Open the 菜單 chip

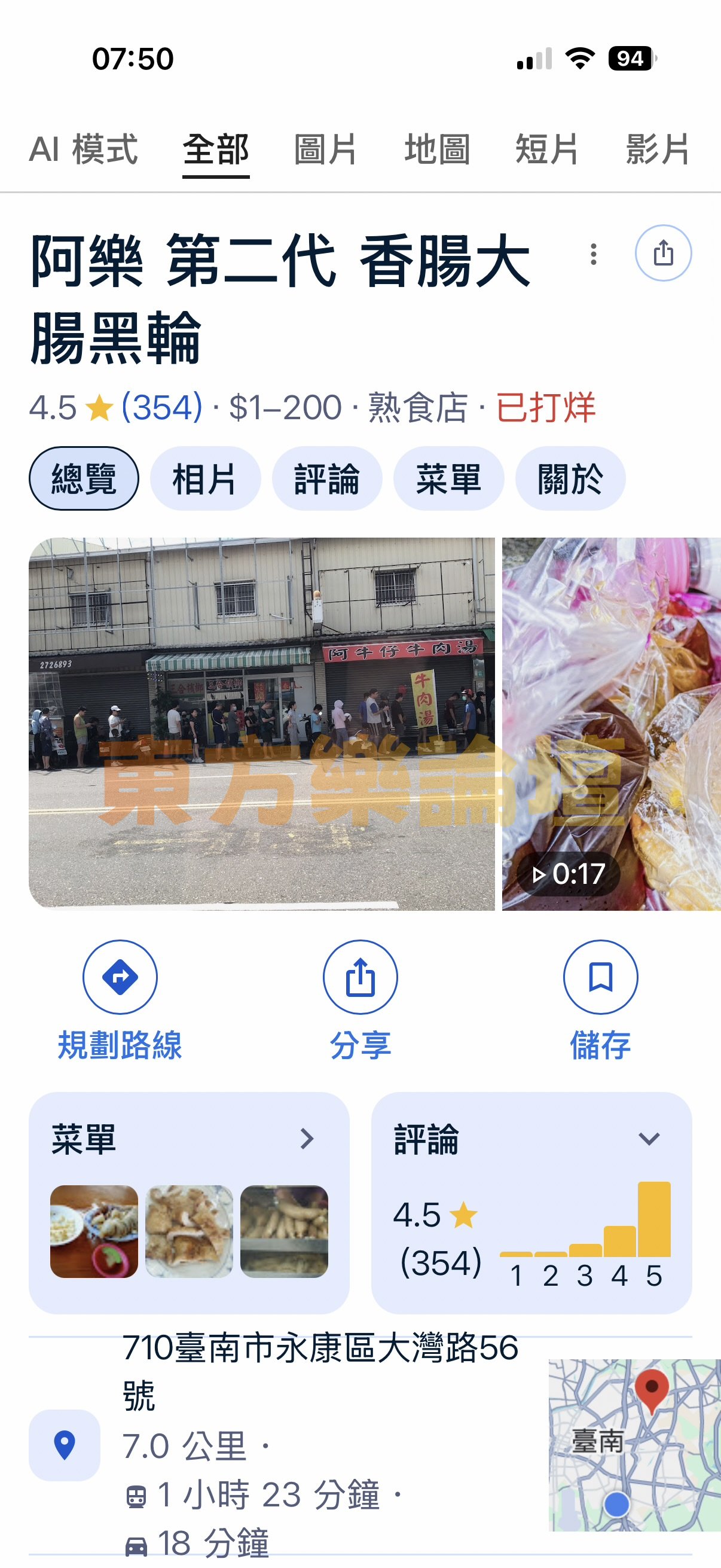[x=448, y=478]
